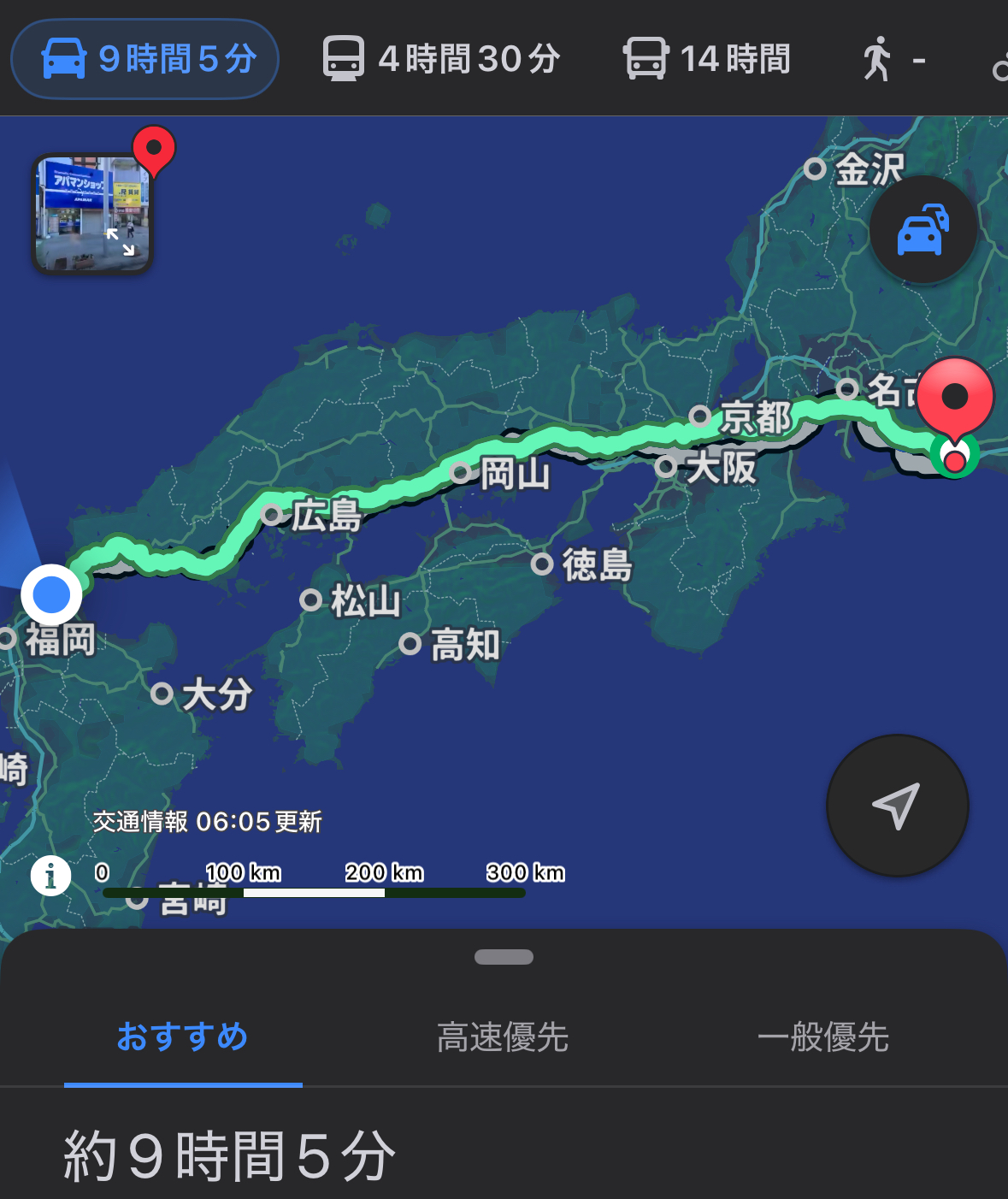Center map on current location arrow
The image size is (1008, 1199).
click(897, 805)
